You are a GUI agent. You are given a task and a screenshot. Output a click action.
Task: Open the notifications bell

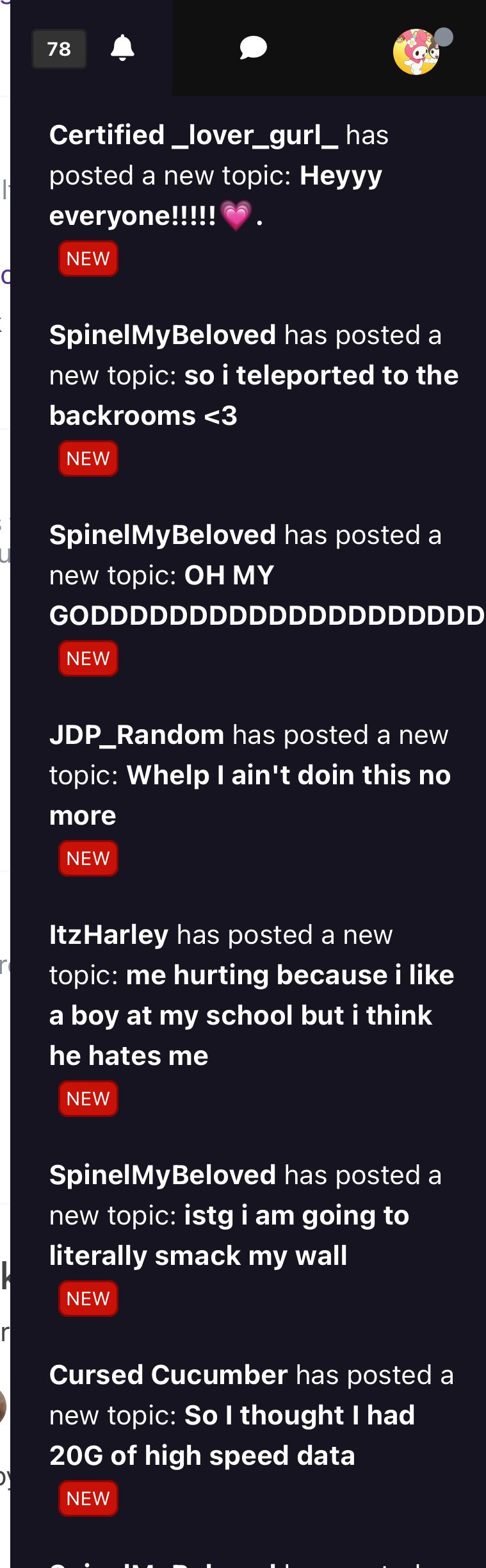click(122, 48)
